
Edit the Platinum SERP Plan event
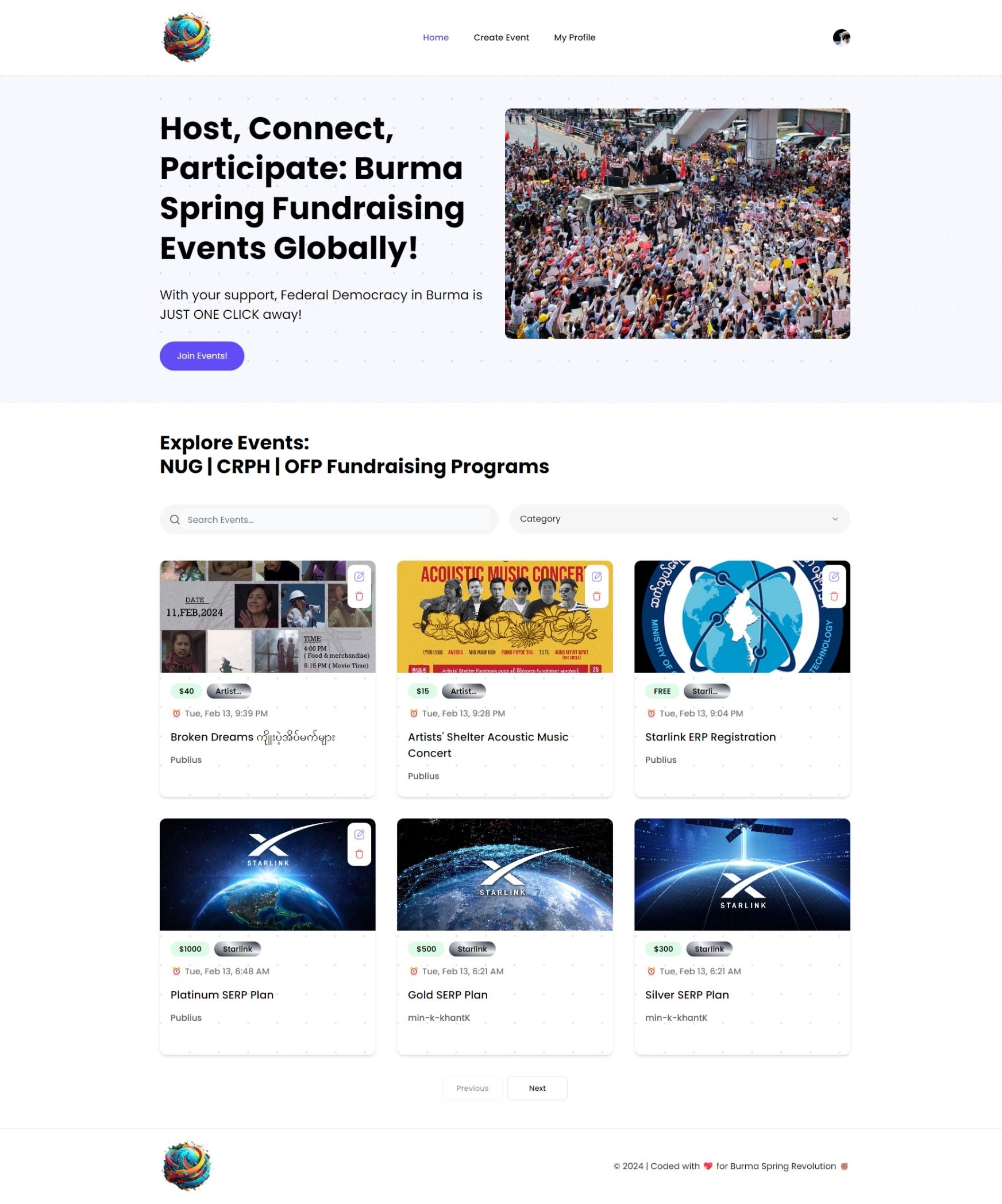359,835
